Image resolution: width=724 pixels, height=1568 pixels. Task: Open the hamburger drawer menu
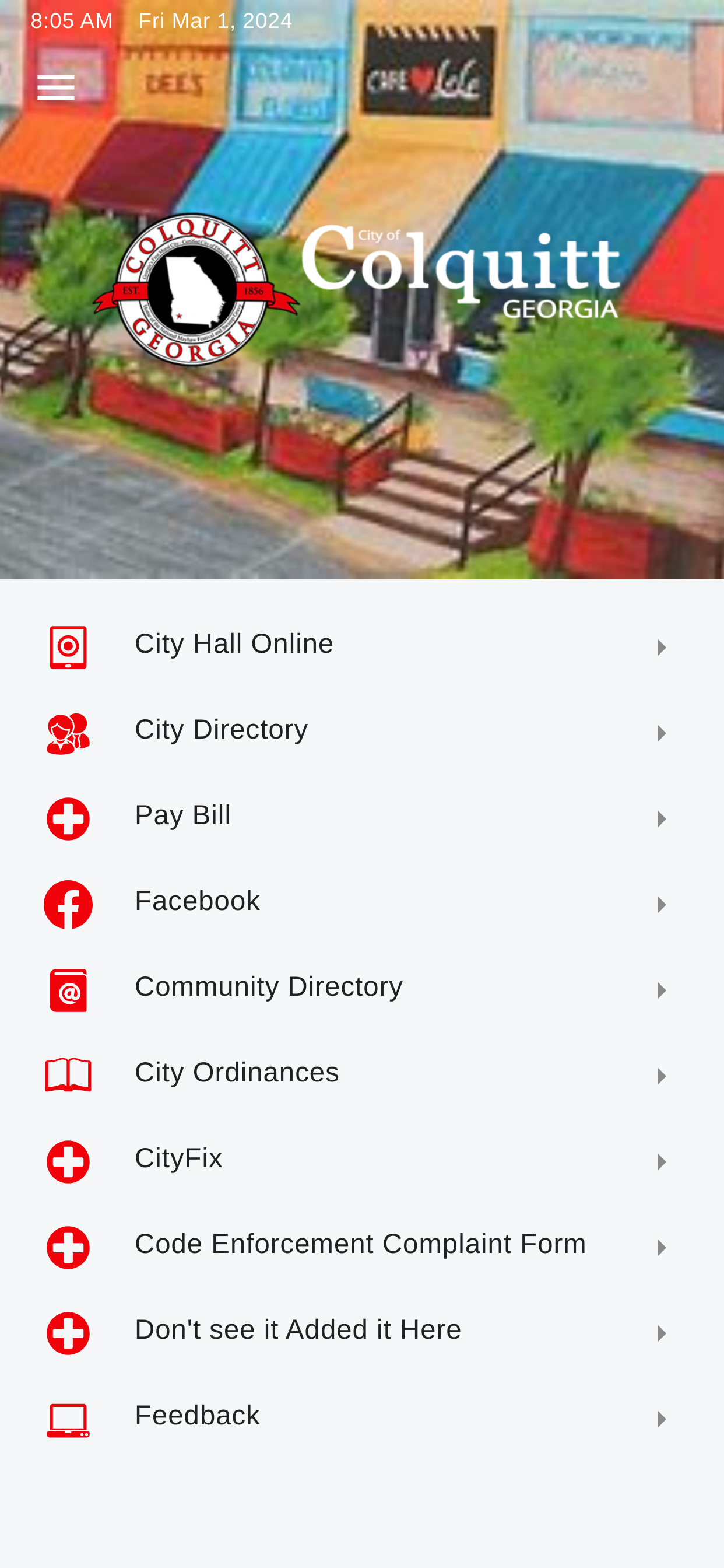55,87
